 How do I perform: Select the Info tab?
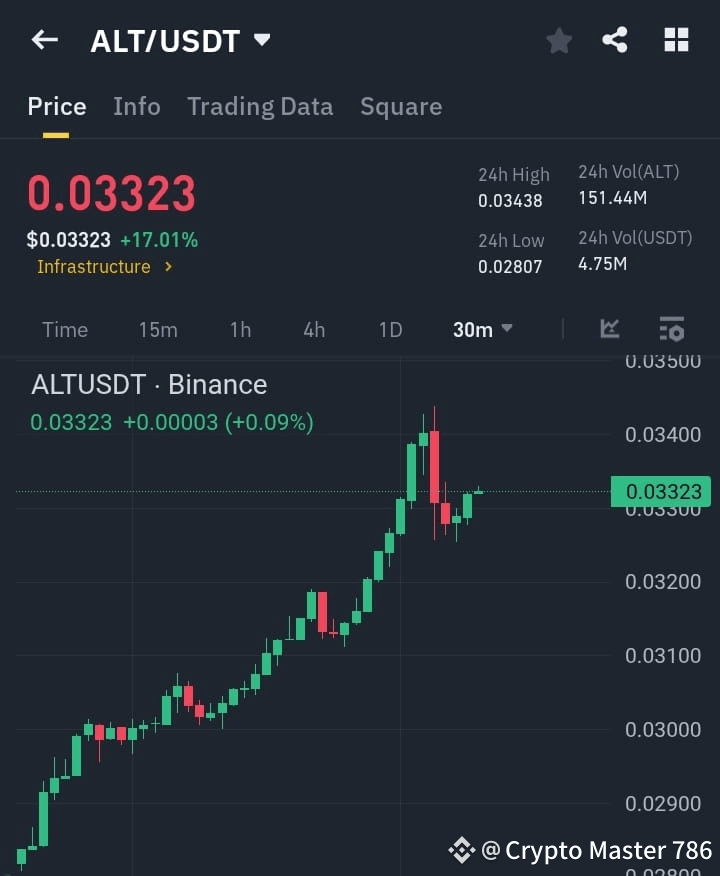[x=137, y=106]
